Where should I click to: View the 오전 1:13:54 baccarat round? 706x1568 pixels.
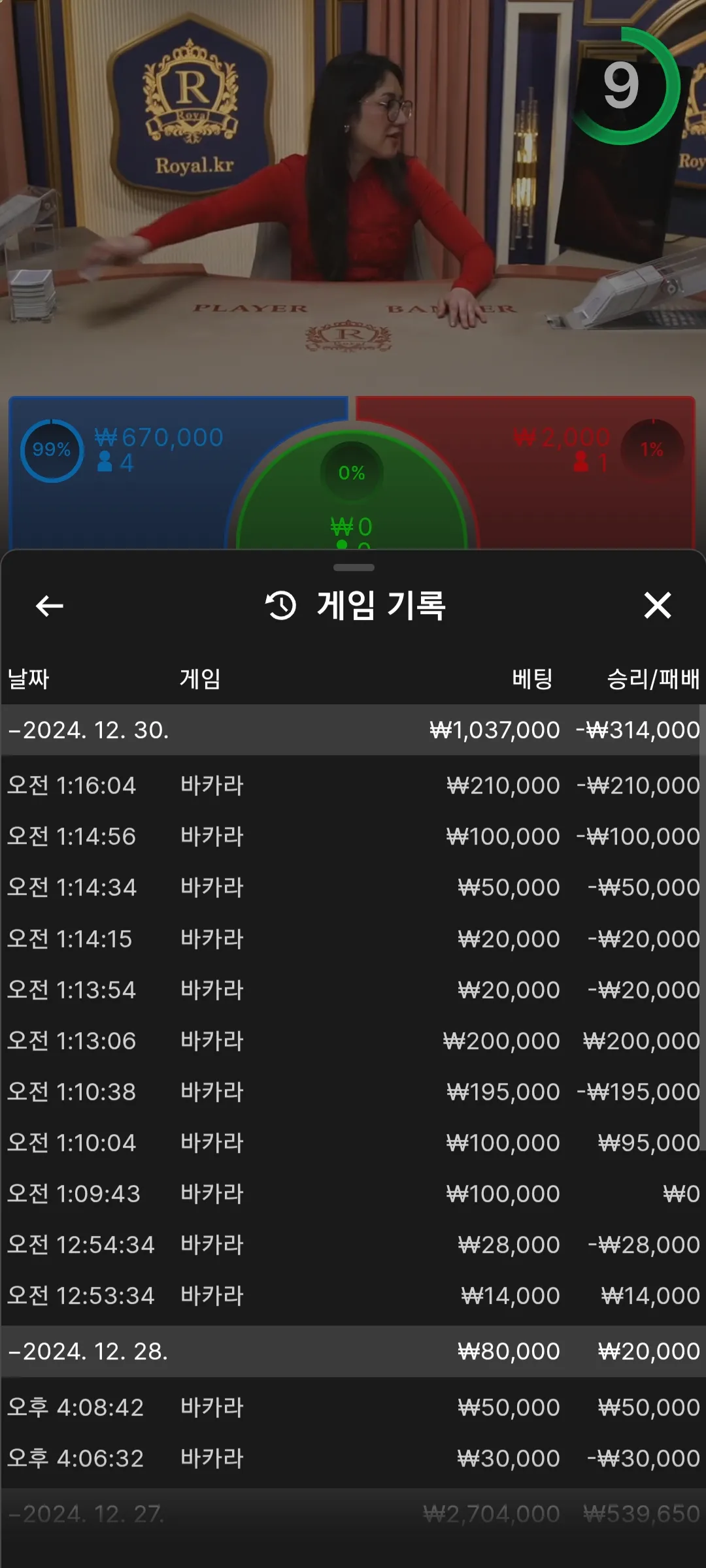click(x=353, y=989)
